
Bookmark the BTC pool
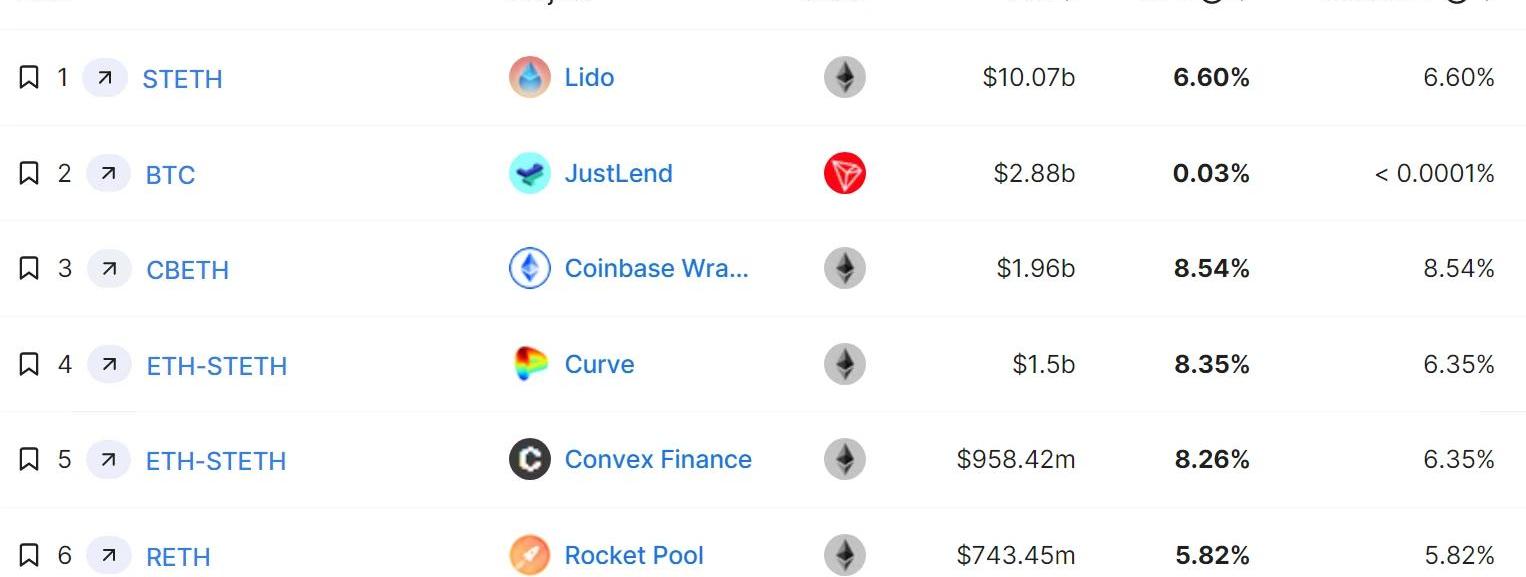tap(29, 173)
